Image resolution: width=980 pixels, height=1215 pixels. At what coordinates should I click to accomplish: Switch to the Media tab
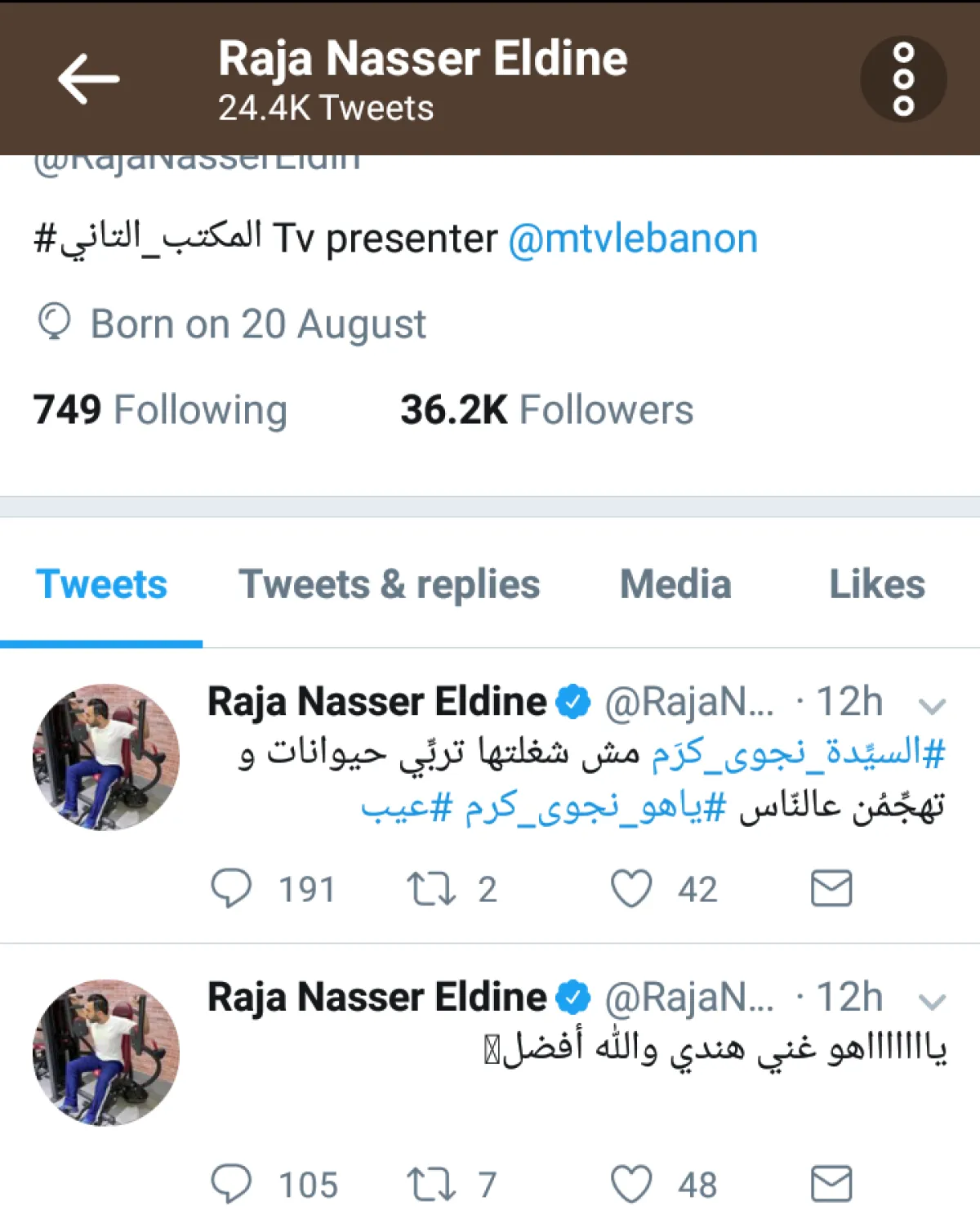pos(675,585)
